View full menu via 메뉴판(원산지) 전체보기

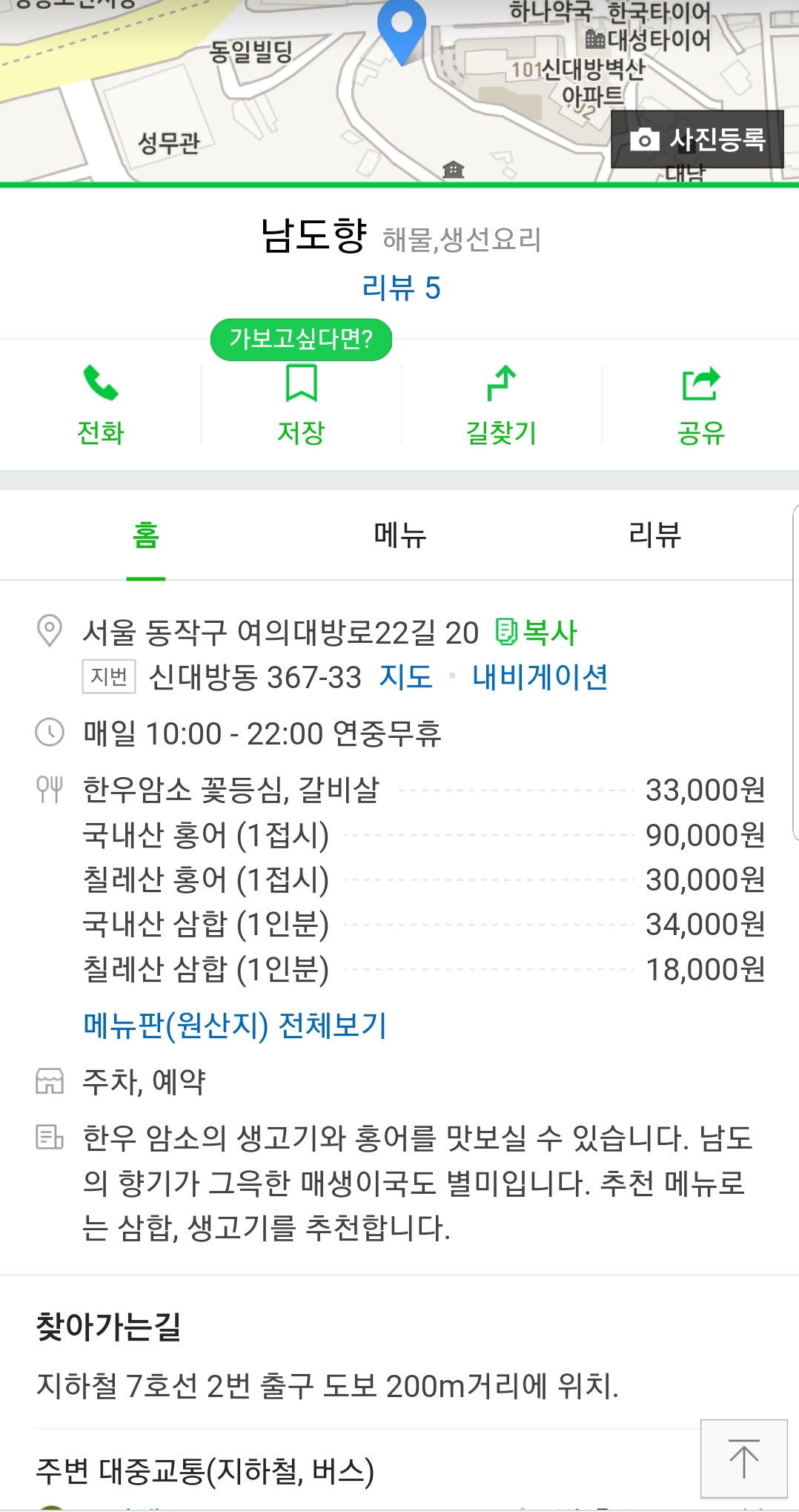tap(235, 1026)
